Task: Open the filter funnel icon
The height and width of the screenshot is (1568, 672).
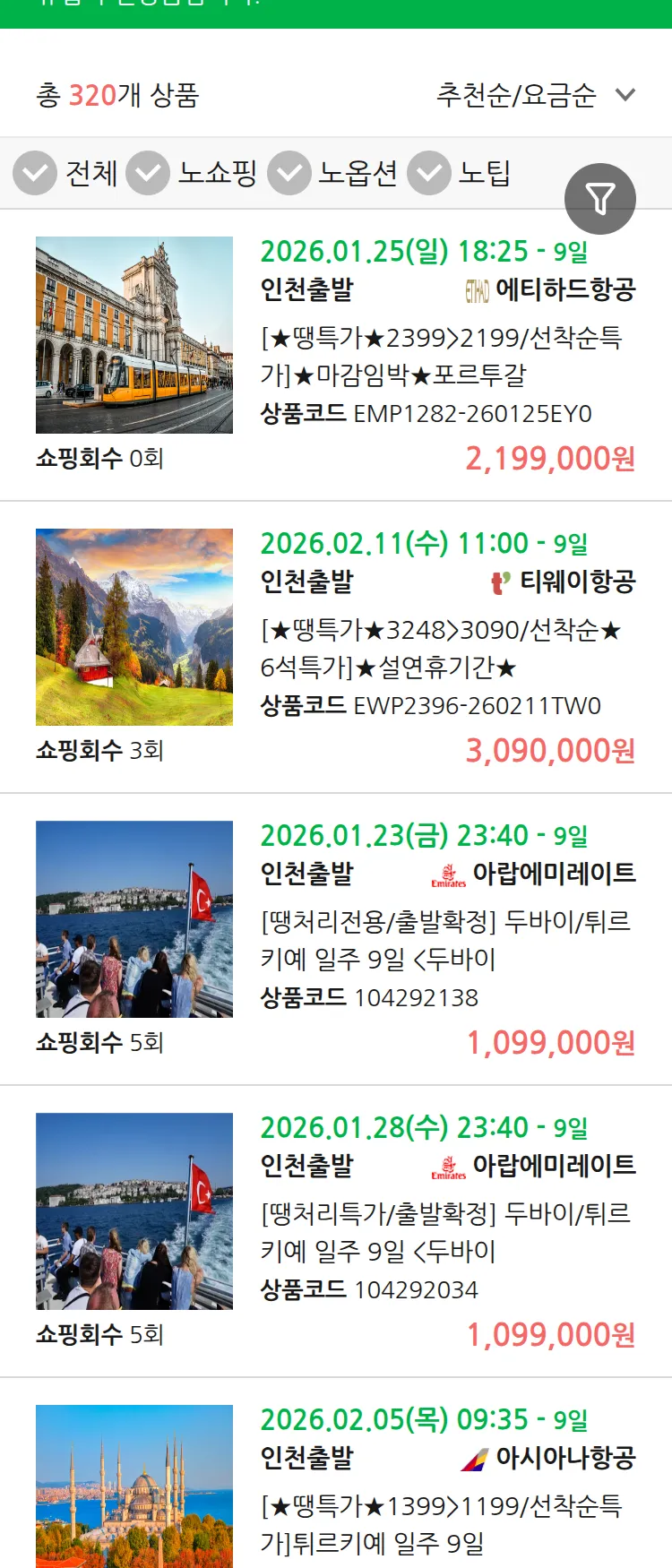Action: point(600,197)
